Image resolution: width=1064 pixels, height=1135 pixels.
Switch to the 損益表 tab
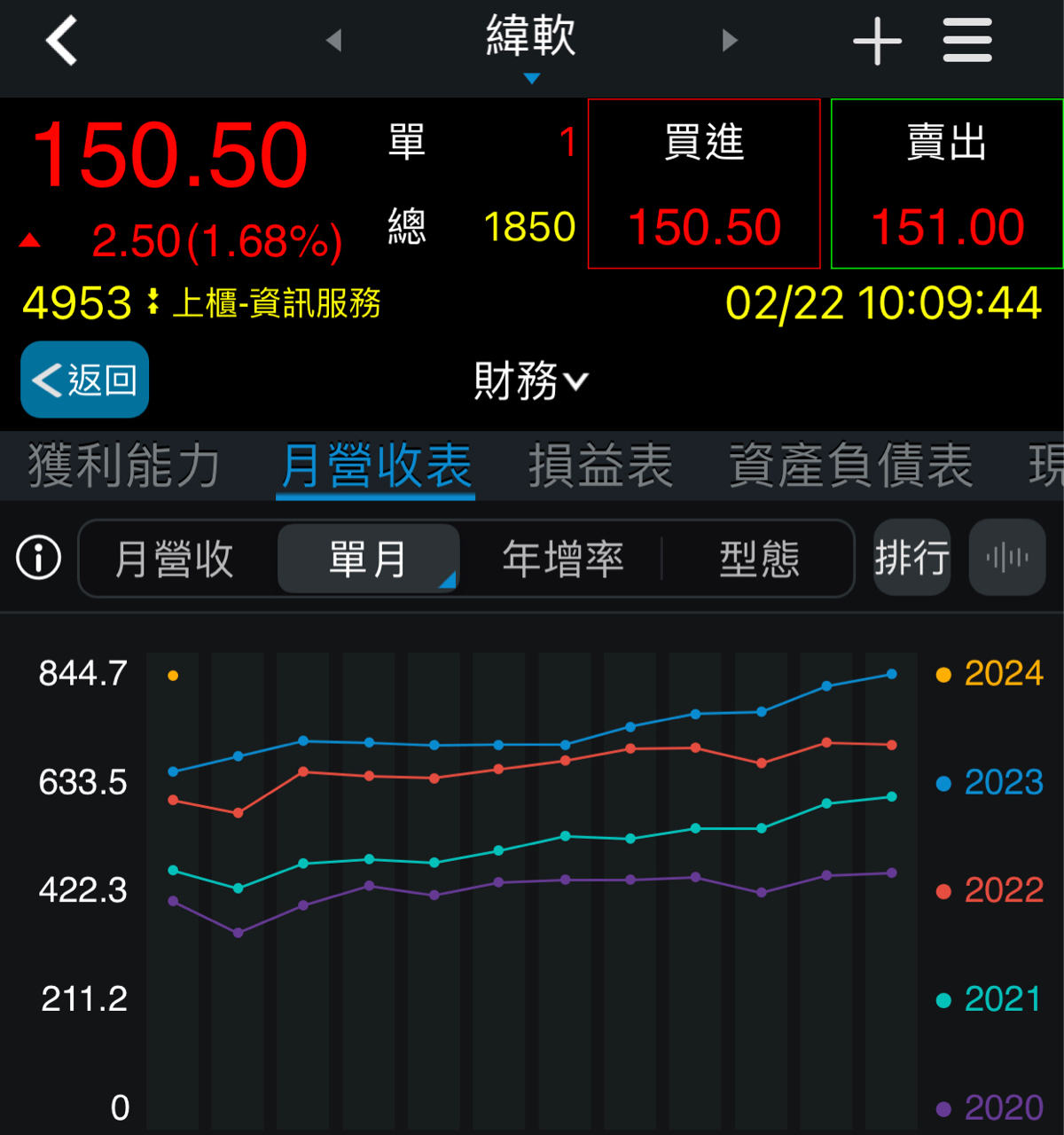[x=601, y=466]
